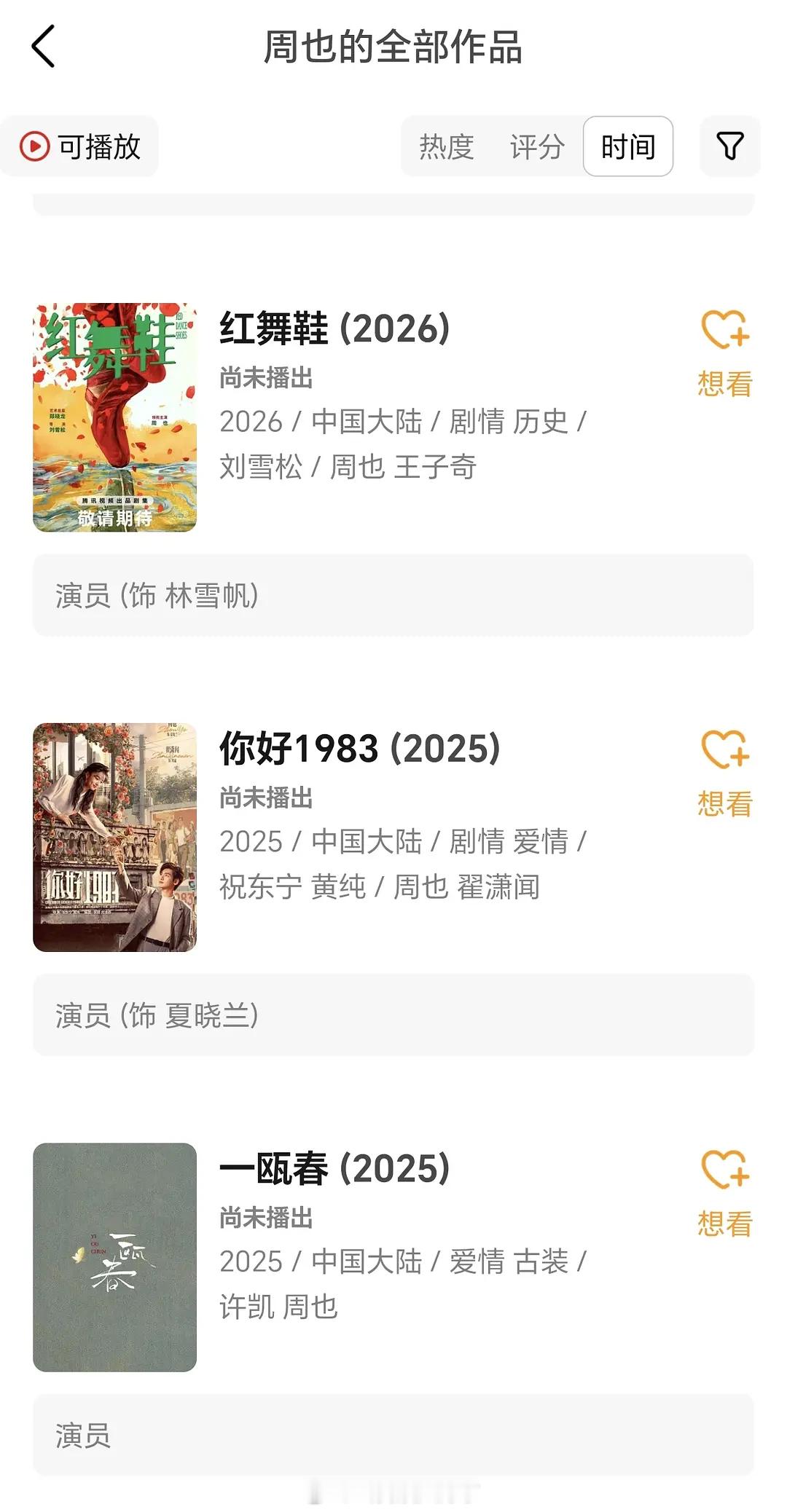Open 红舞鞋 (2026) details

click(334, 328)
